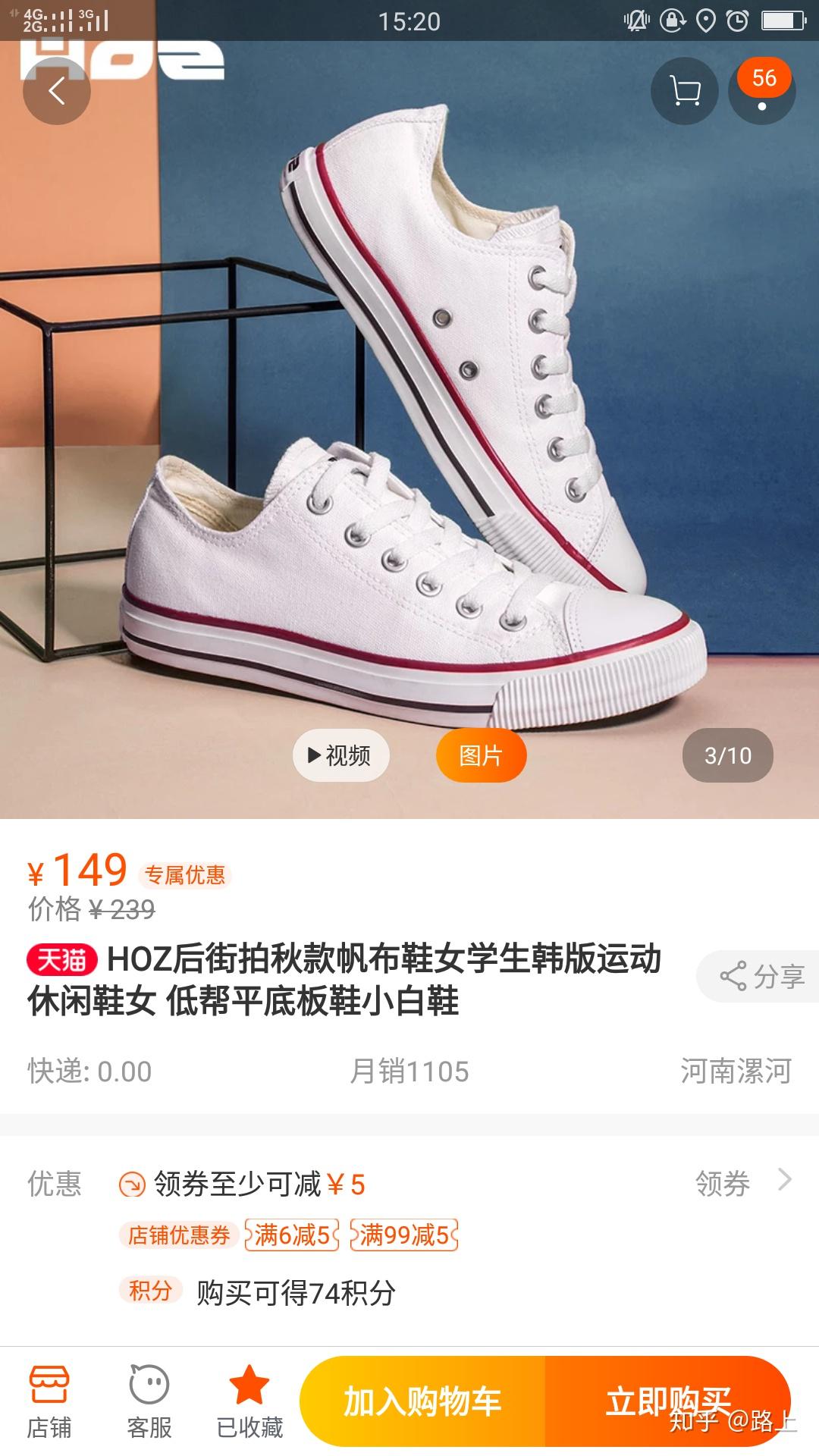Viewport: 819px width, 1456px height.
Task: Open the shopping cart icon
Action: tap(685, 91)
